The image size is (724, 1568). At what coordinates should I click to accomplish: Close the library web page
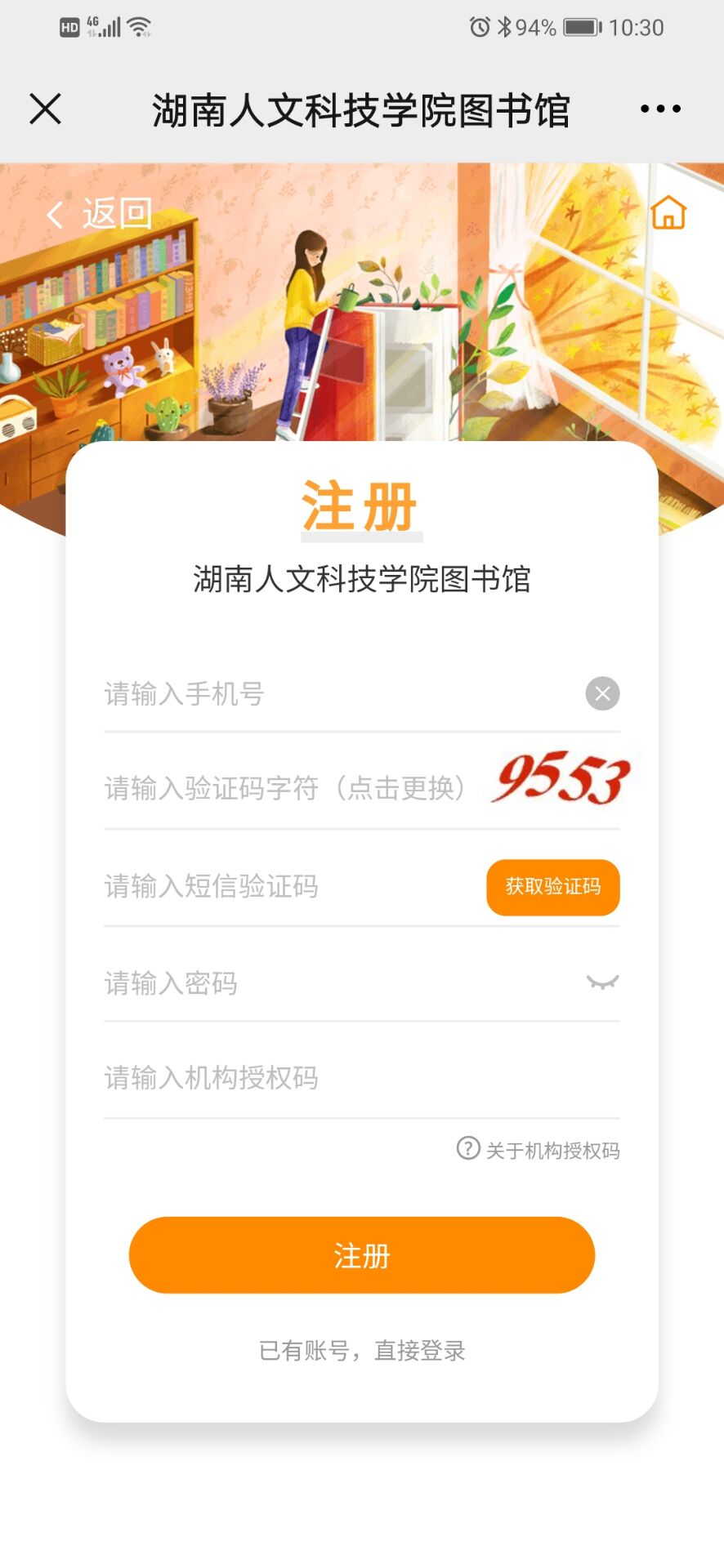click(x=46, y=109)
